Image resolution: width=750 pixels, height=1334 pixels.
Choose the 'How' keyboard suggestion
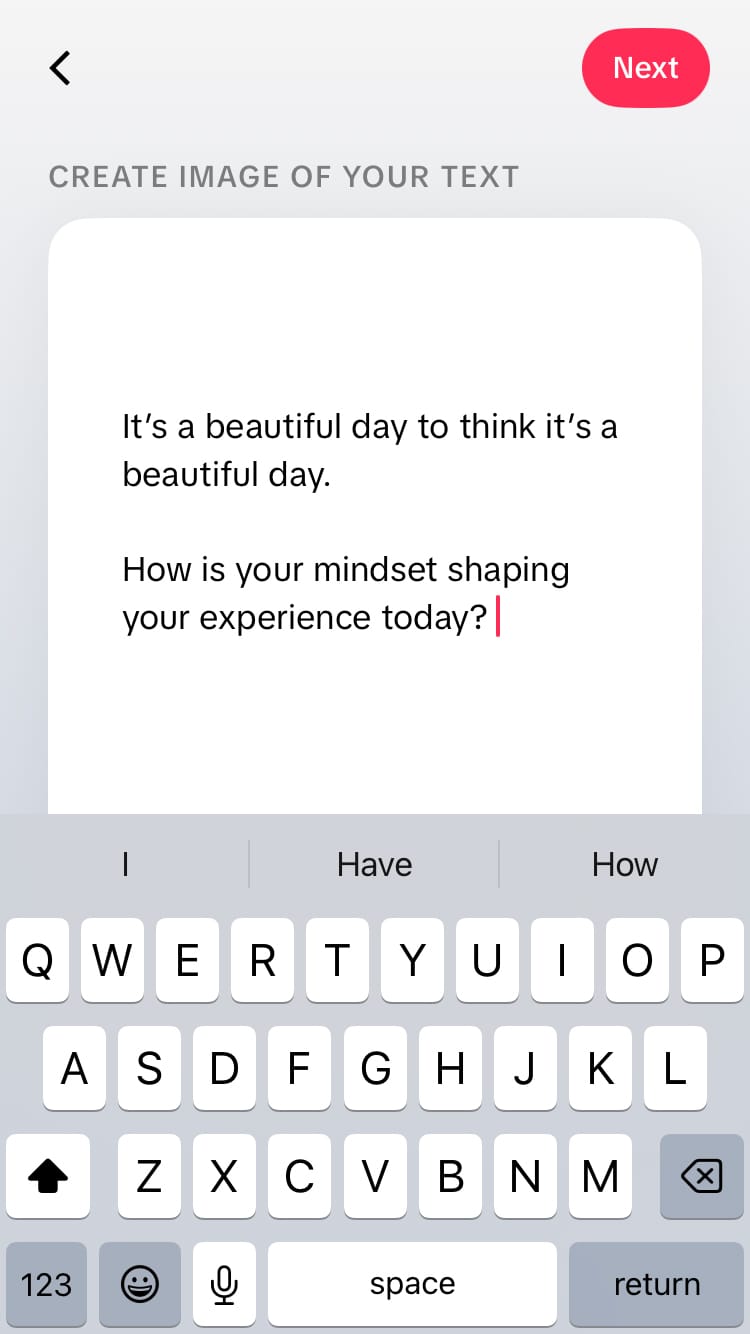point(624,864)
